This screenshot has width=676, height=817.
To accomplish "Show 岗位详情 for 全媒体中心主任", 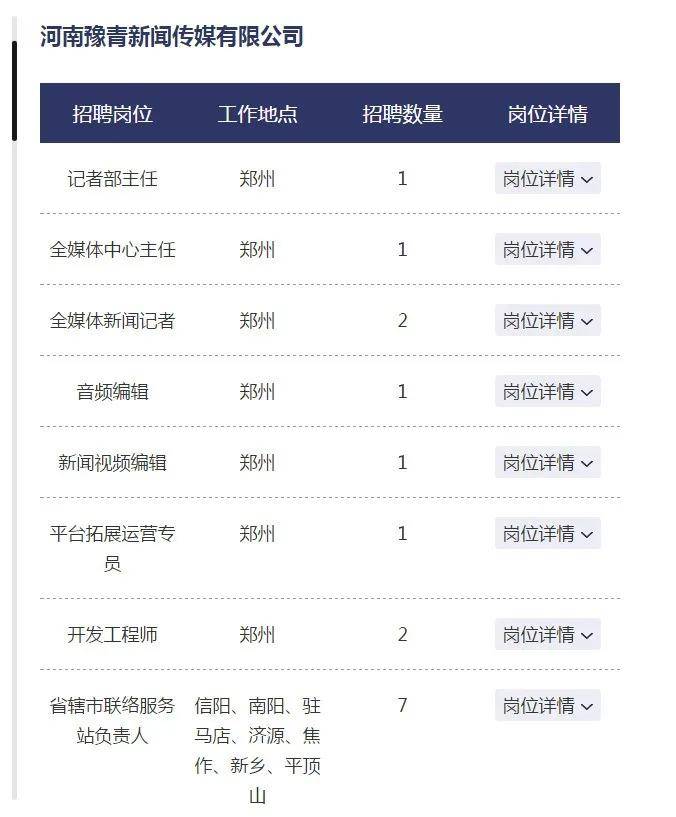I will 547,250.
